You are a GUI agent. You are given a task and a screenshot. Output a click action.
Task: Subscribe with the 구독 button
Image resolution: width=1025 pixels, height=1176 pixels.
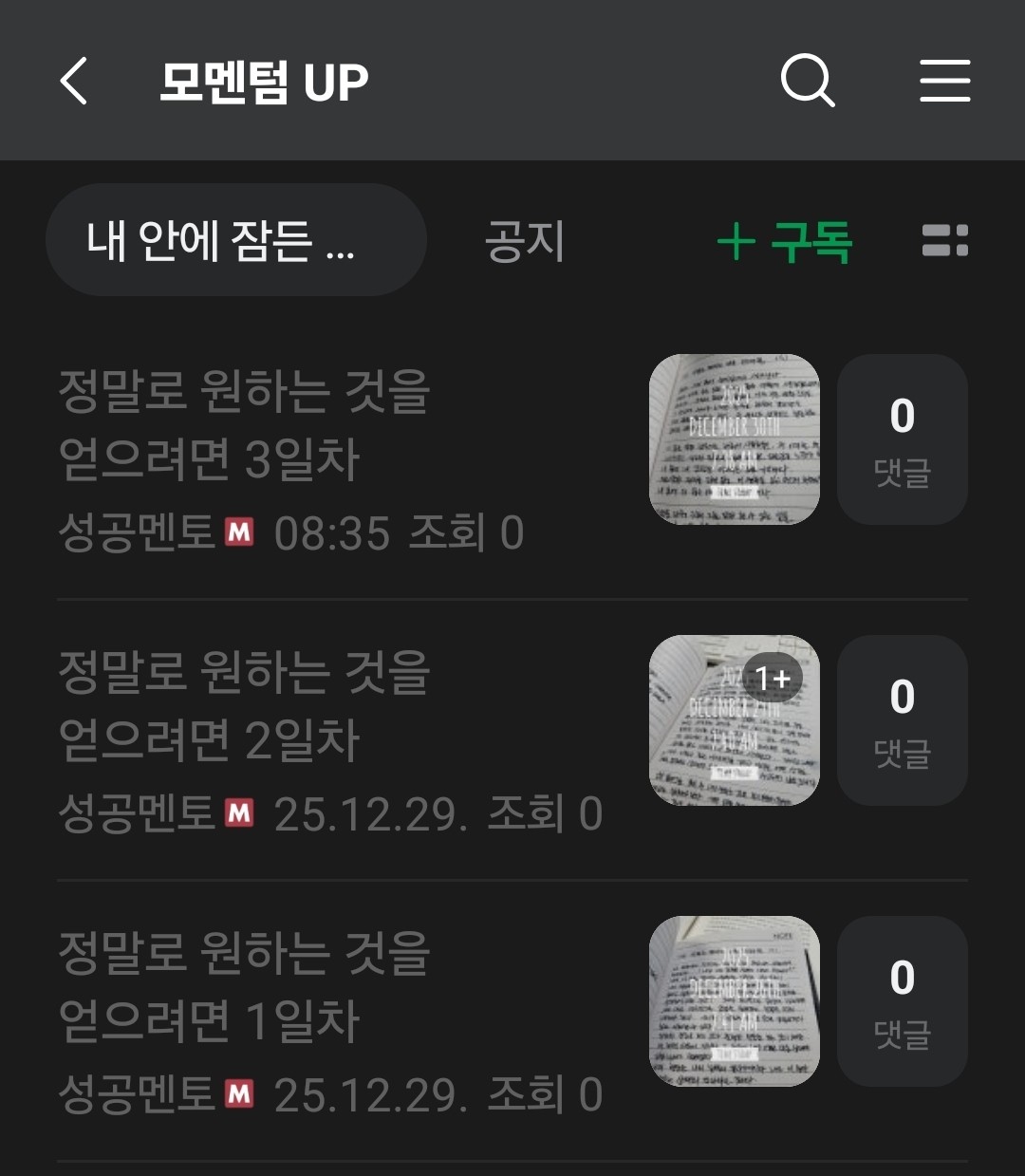(785, 241)
